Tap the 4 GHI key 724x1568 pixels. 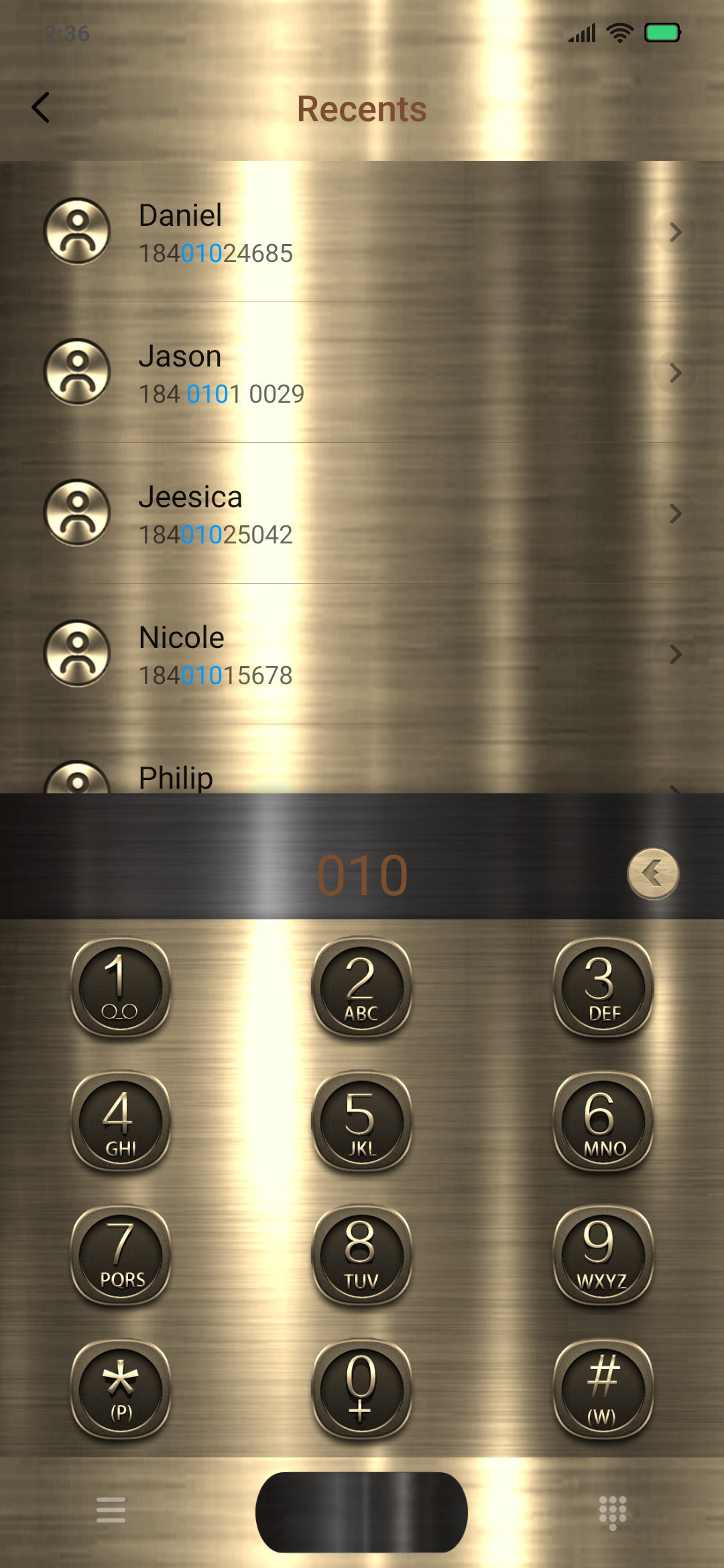(x=121, y=1121)
